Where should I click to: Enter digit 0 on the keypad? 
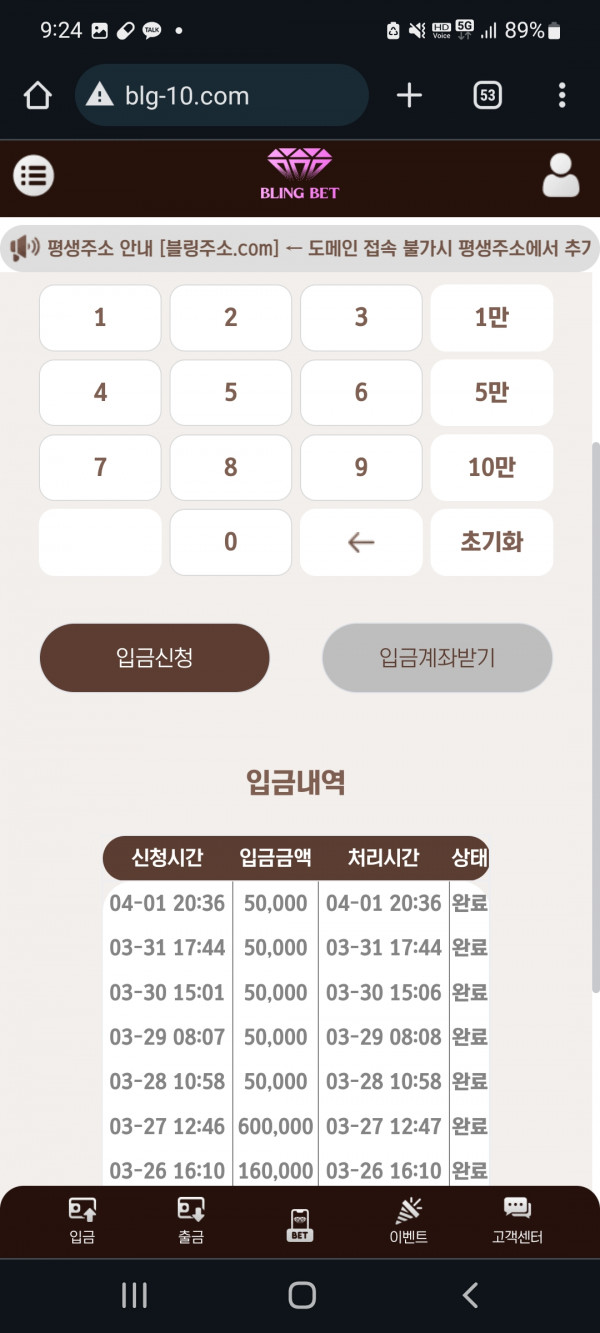click(x=230, y=542)
